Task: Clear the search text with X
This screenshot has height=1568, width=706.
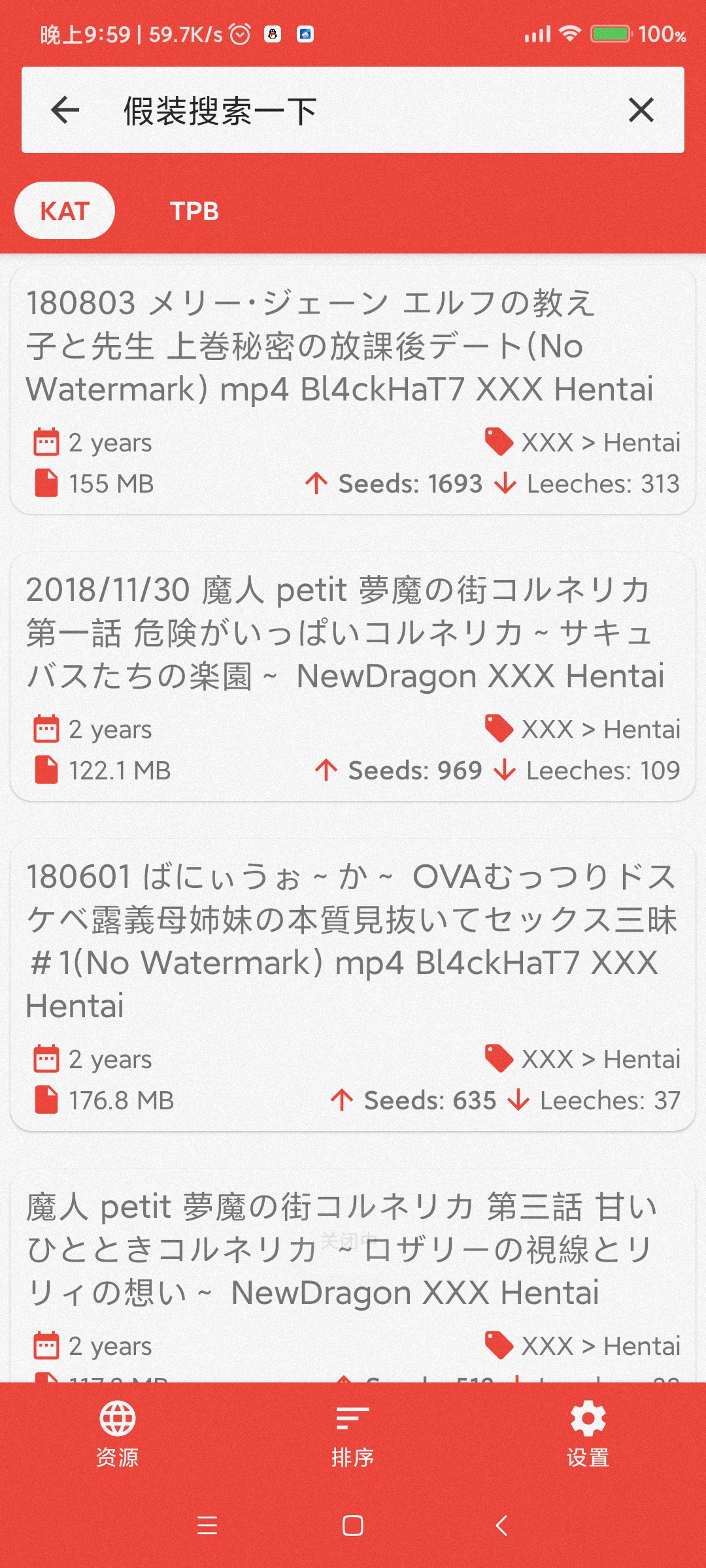Action: [x=641, y=110]
